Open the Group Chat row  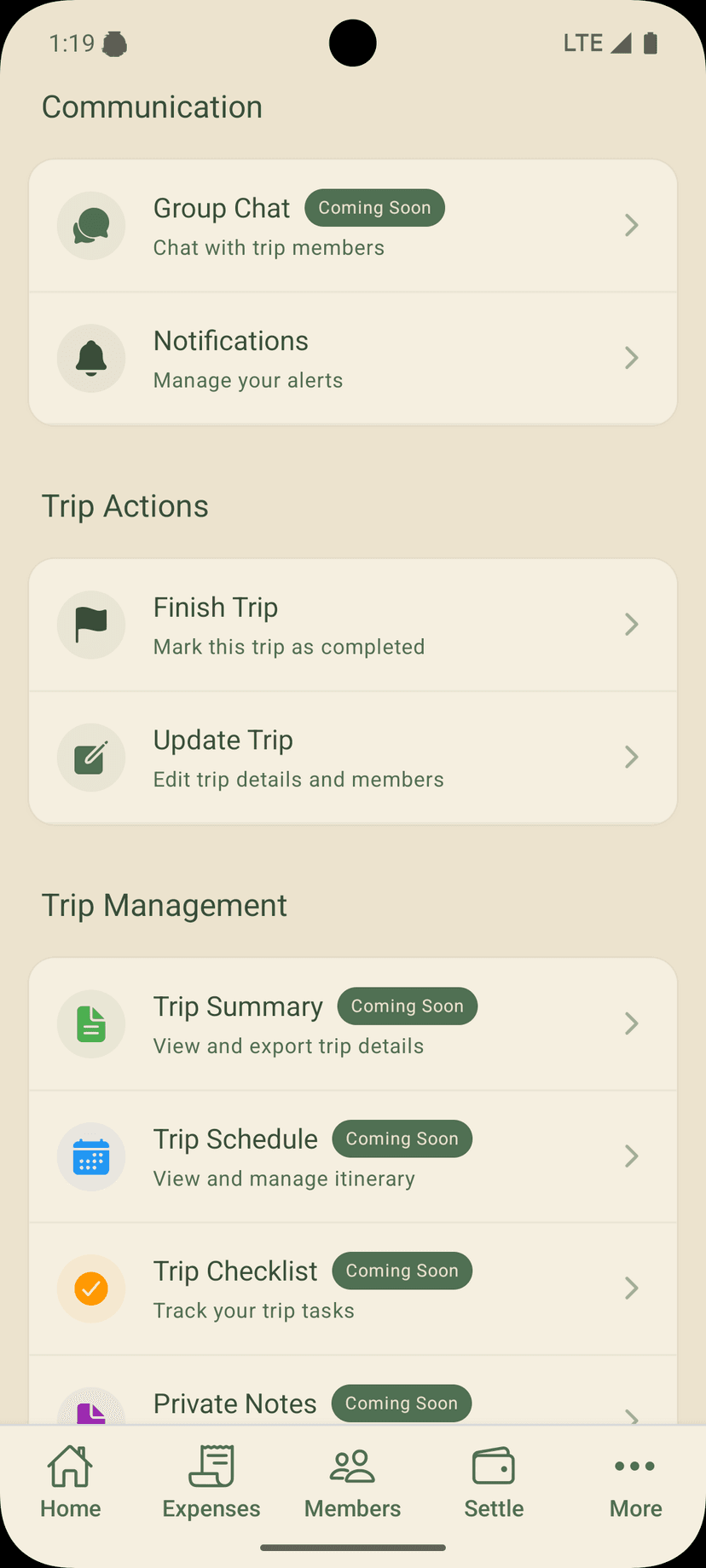click(352, 226)
